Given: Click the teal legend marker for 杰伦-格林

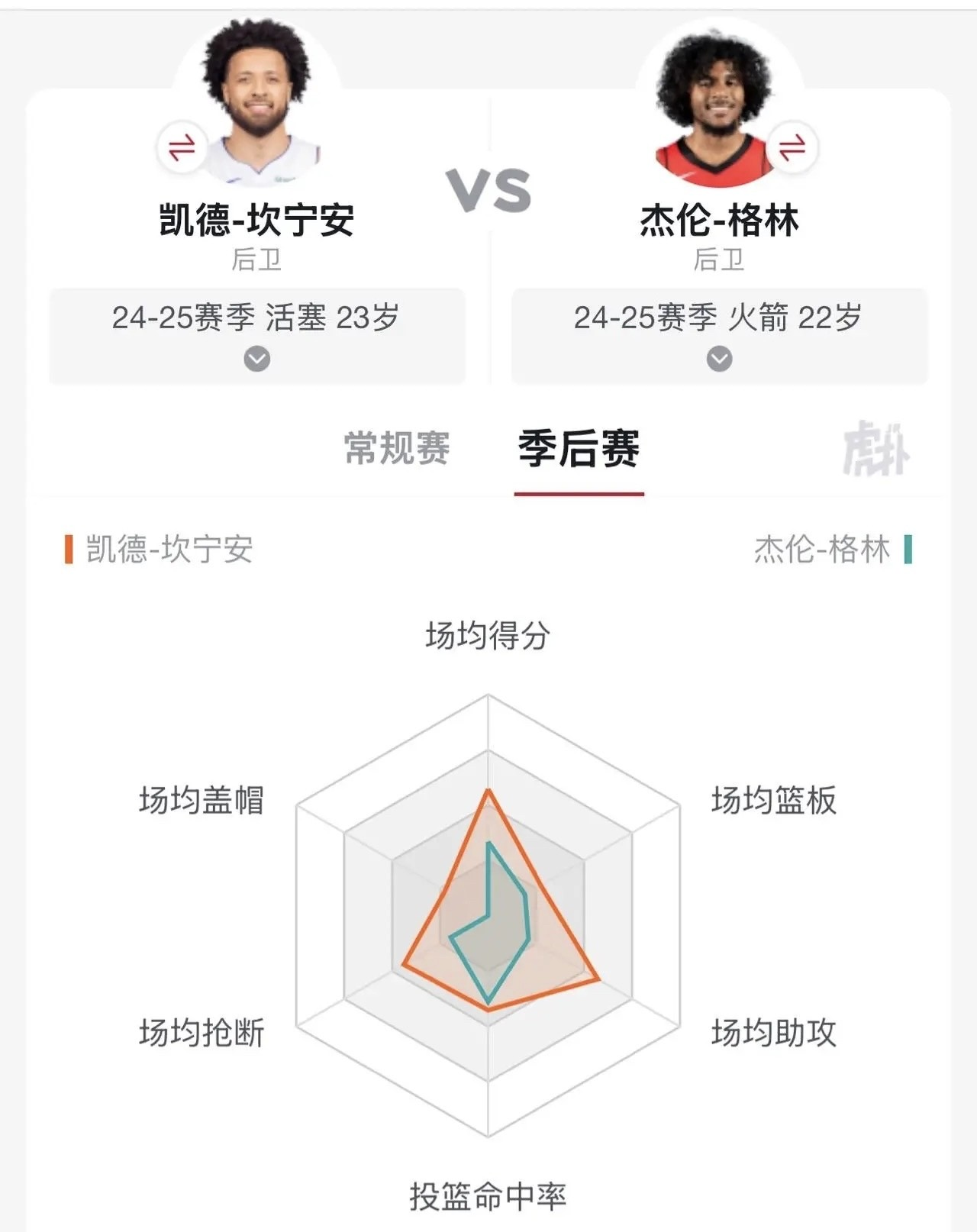Looking at the screenshot, I should (908, 548).
